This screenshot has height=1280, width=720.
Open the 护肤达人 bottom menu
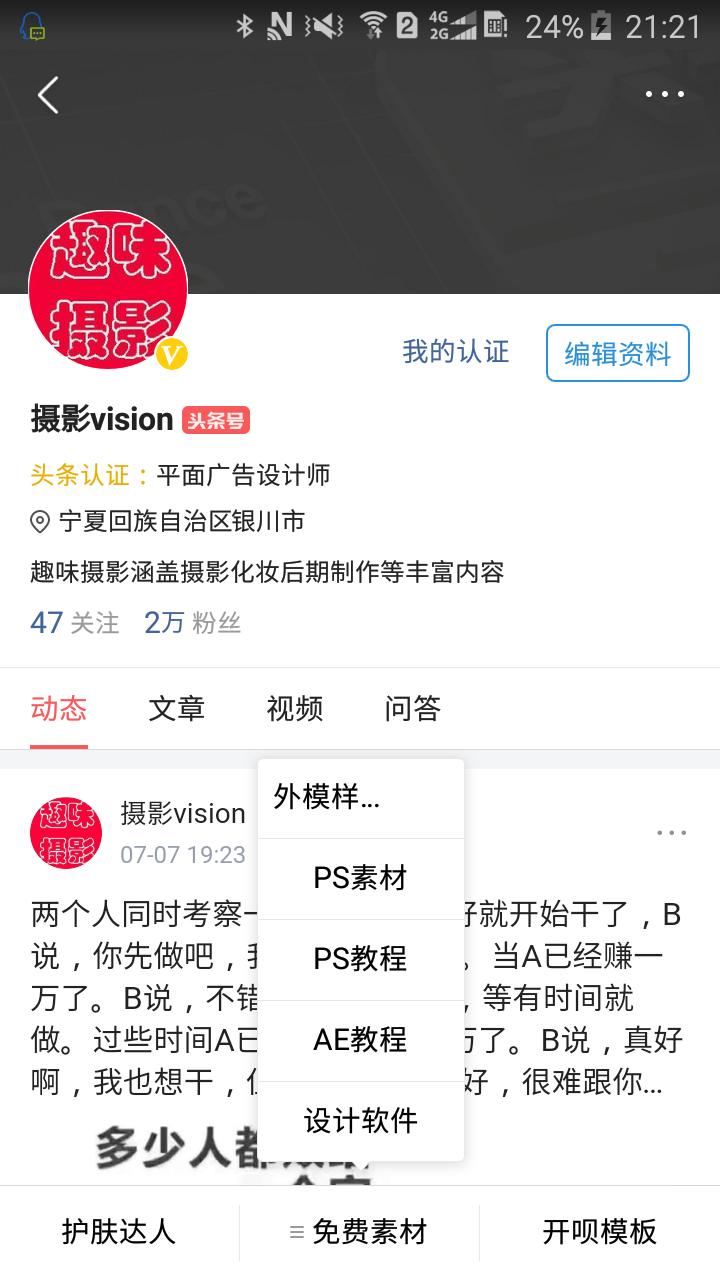(119, 1232)
